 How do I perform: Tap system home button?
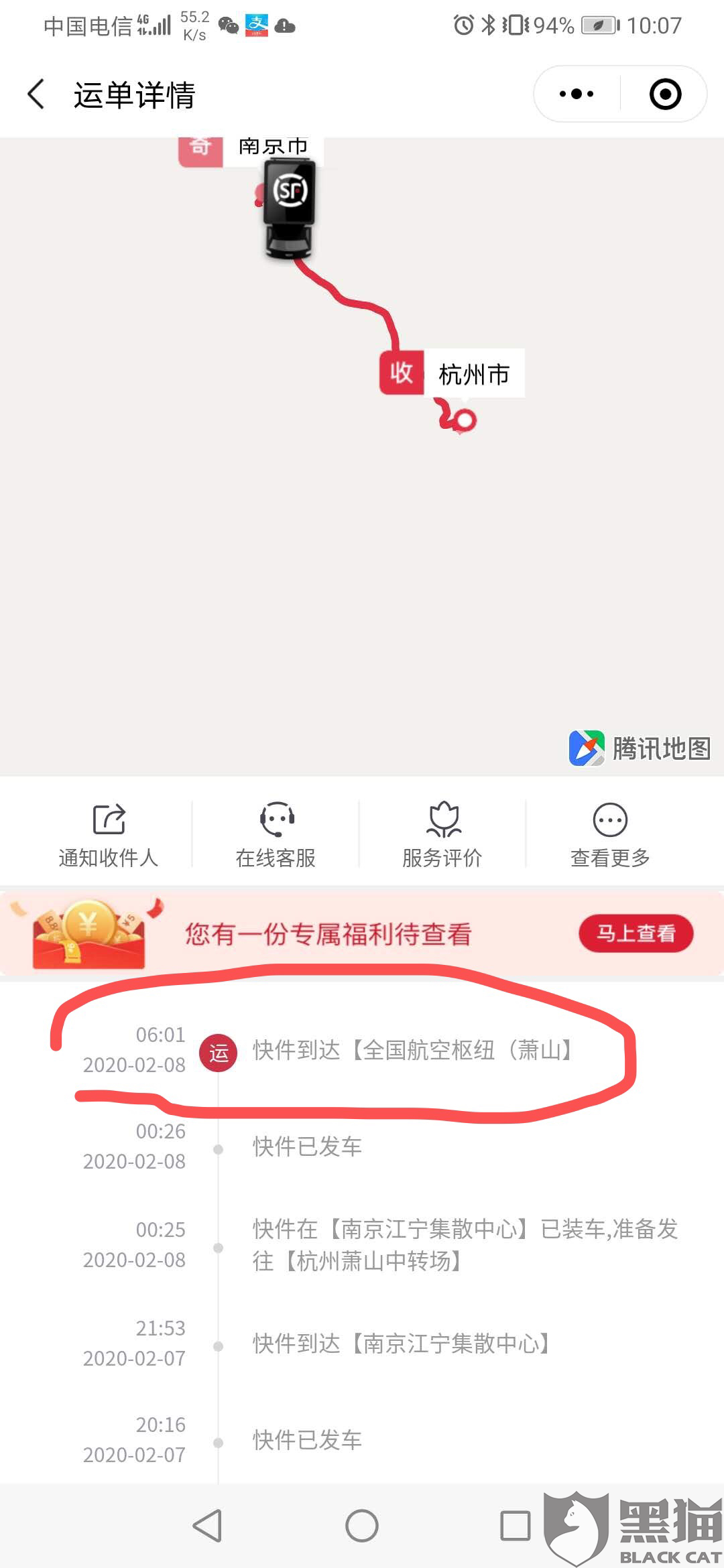(362, 1526)
